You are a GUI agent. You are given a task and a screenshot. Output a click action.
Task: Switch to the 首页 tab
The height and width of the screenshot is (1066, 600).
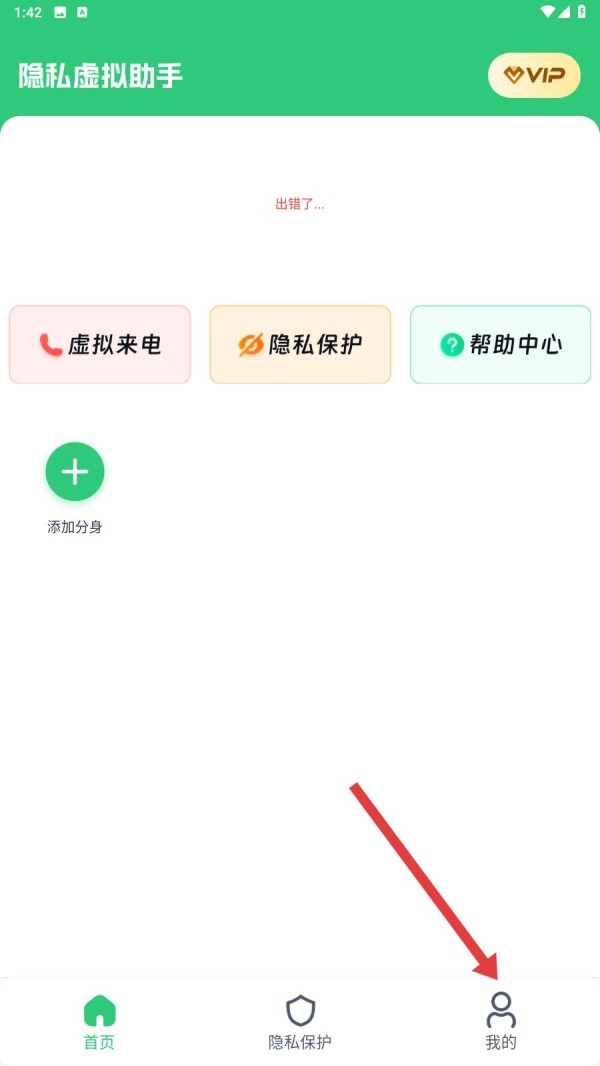99,1022
